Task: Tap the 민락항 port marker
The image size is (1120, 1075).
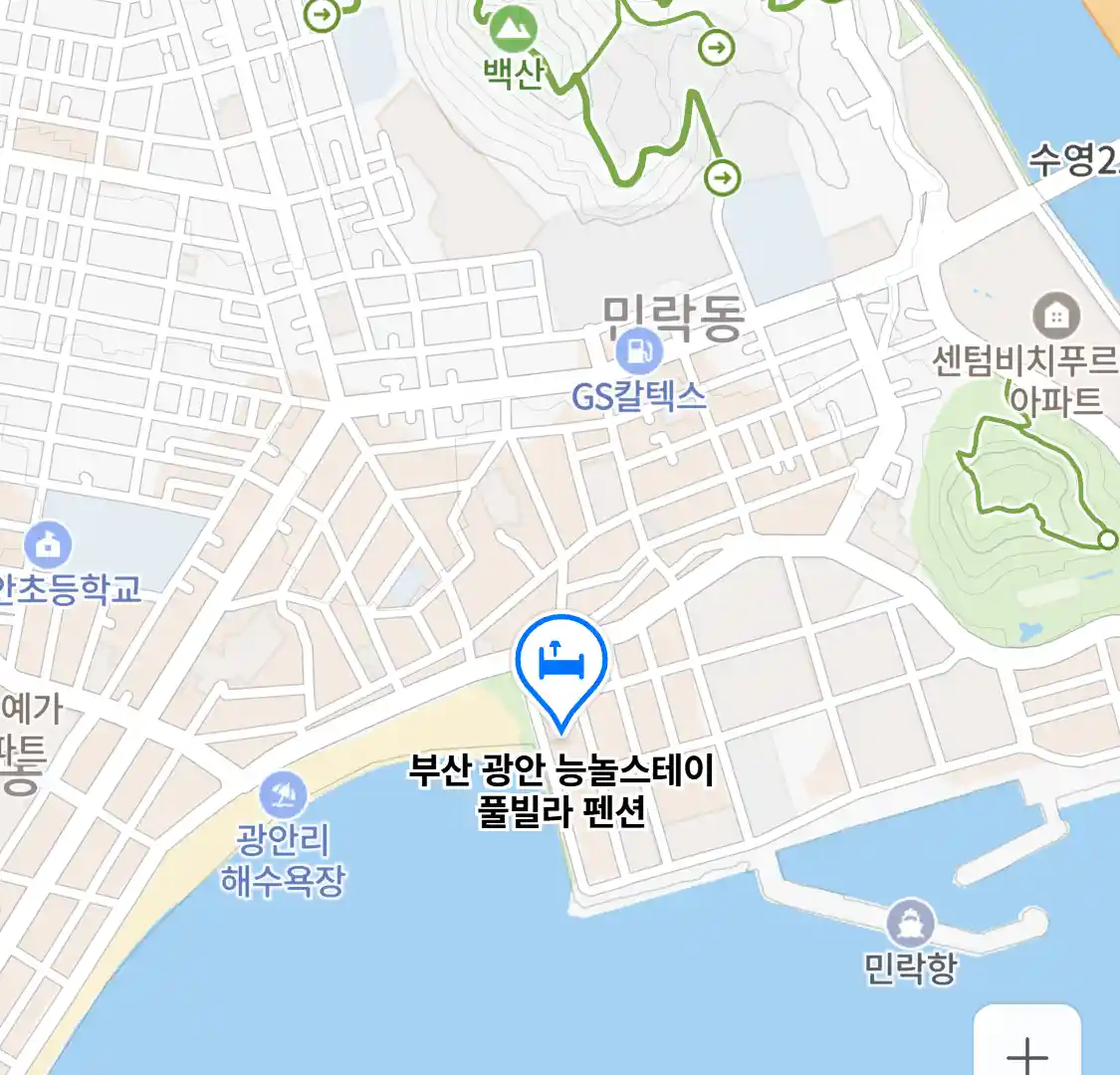Action: tap(911, 923)
